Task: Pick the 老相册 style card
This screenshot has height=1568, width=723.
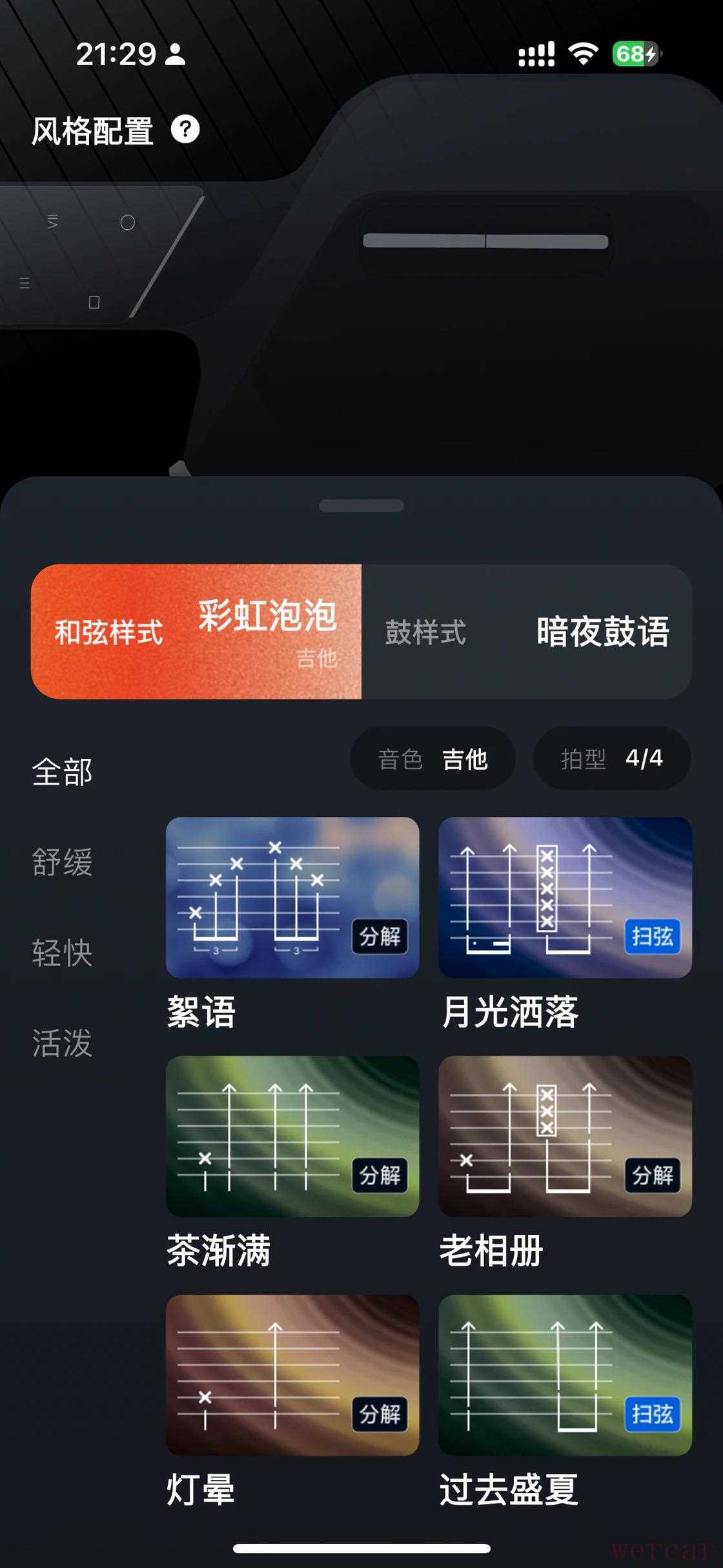Action: coord(565,1137)
